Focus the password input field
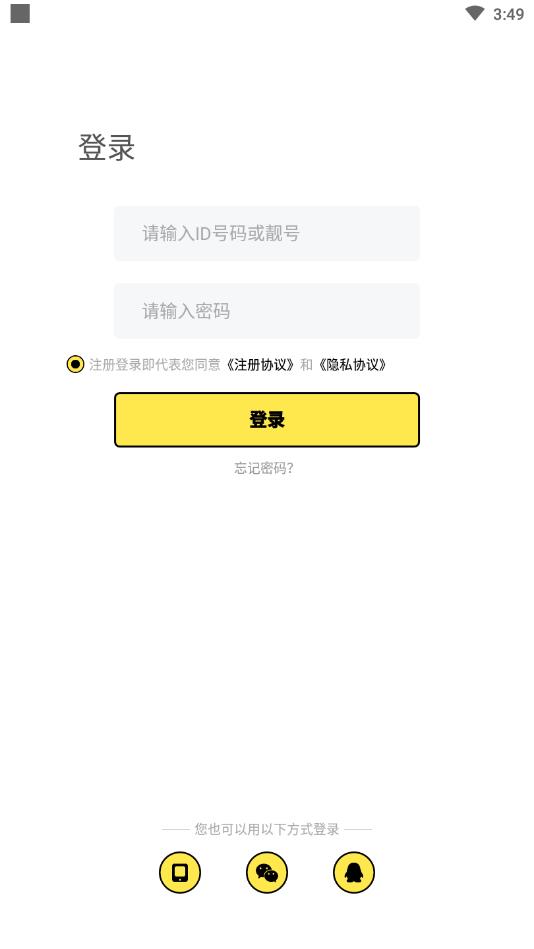534x949 pixels. click(x=266, y=311)
